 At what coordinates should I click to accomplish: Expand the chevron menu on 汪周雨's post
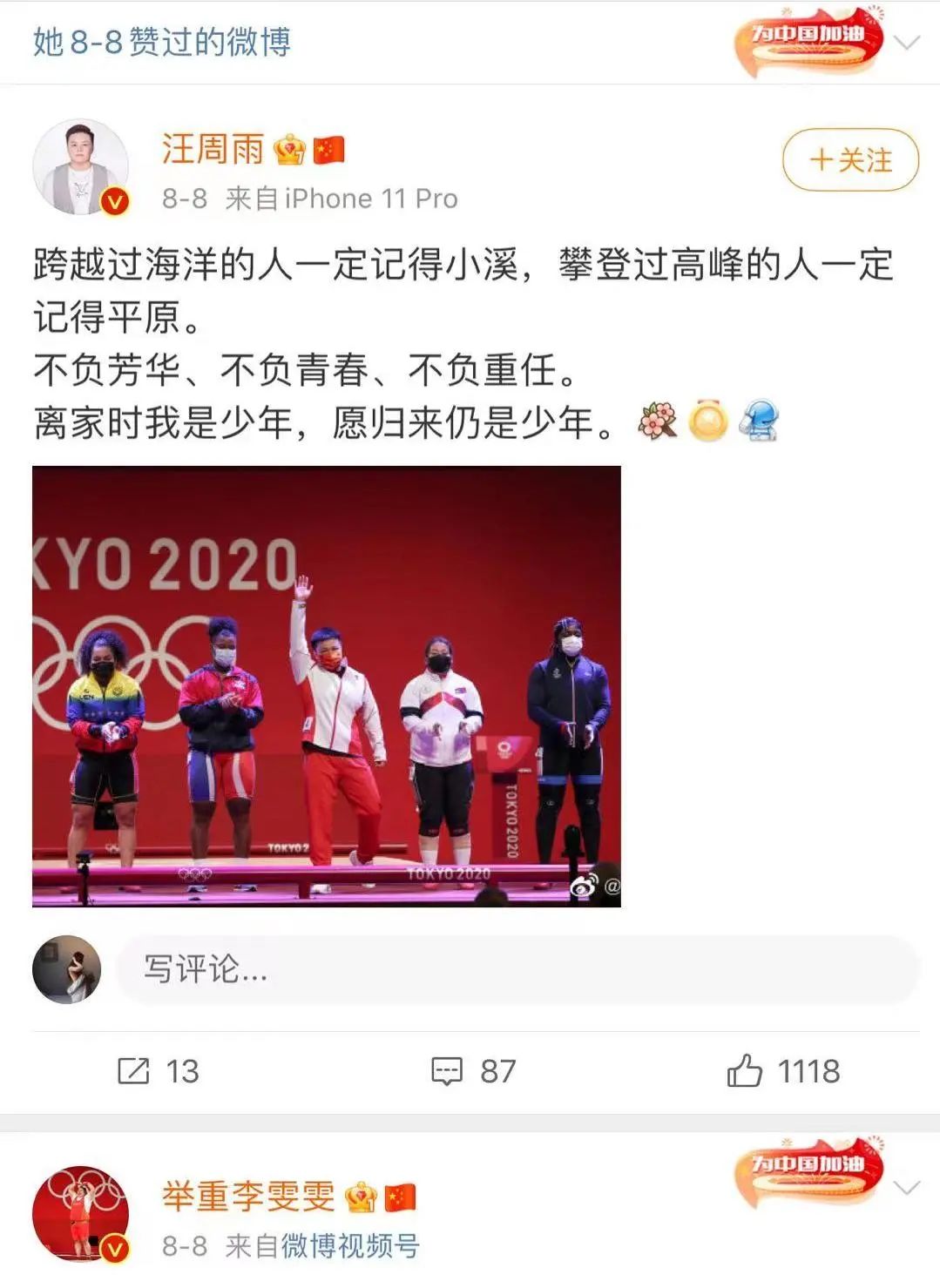pyautogui.click(x=907, y=43)
